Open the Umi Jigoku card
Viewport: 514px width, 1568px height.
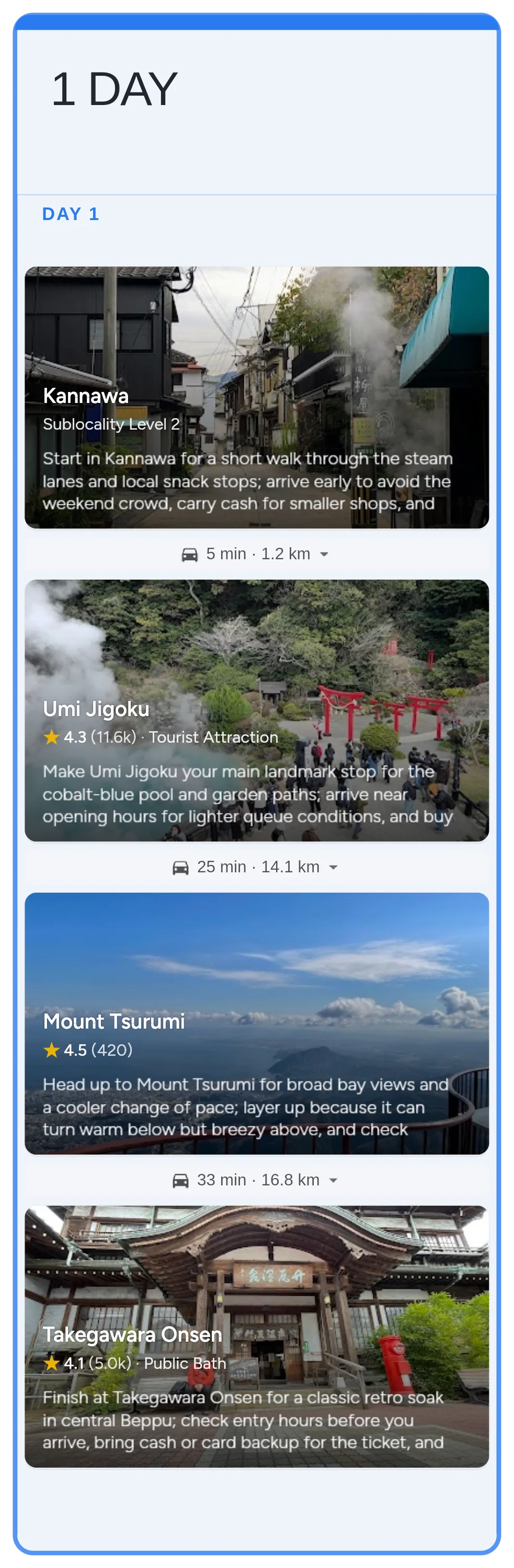(x=256, y=710)
